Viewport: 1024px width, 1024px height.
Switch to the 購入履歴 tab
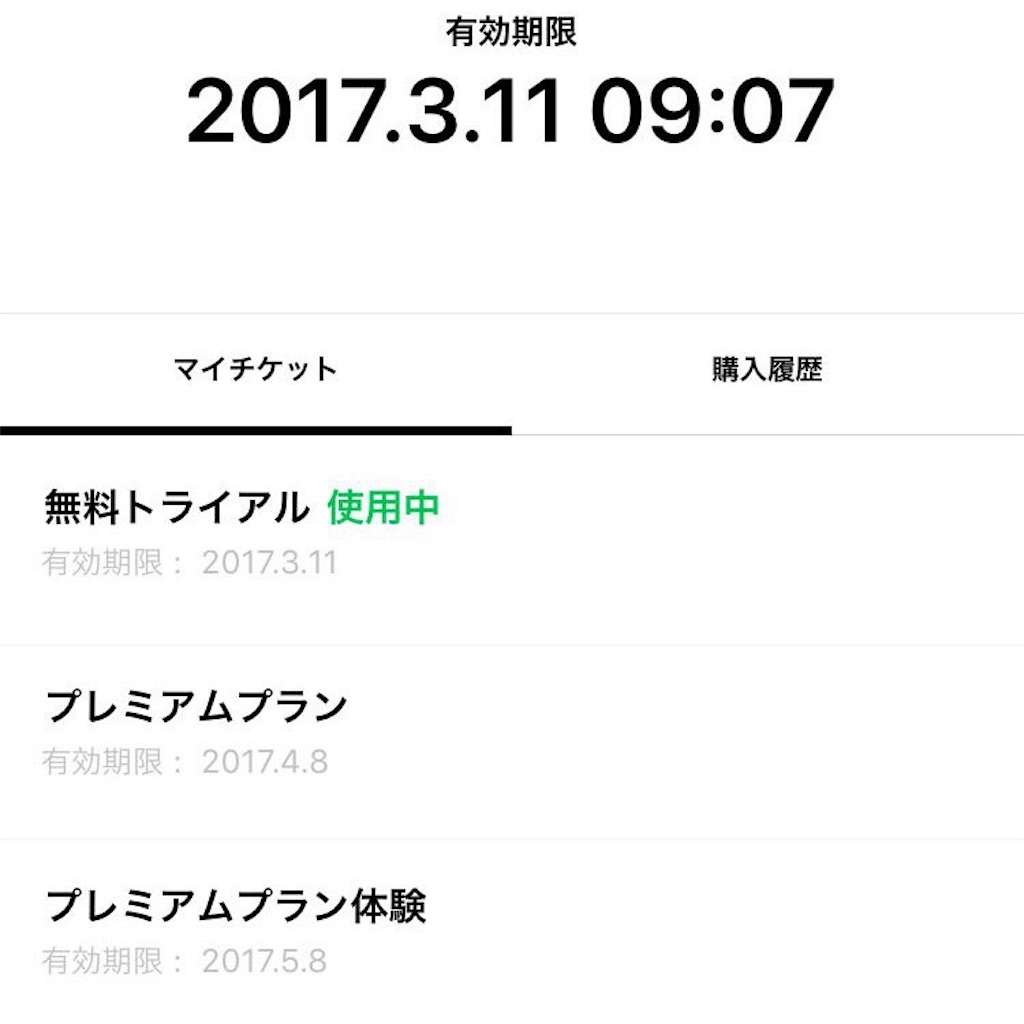pos(767,371)
